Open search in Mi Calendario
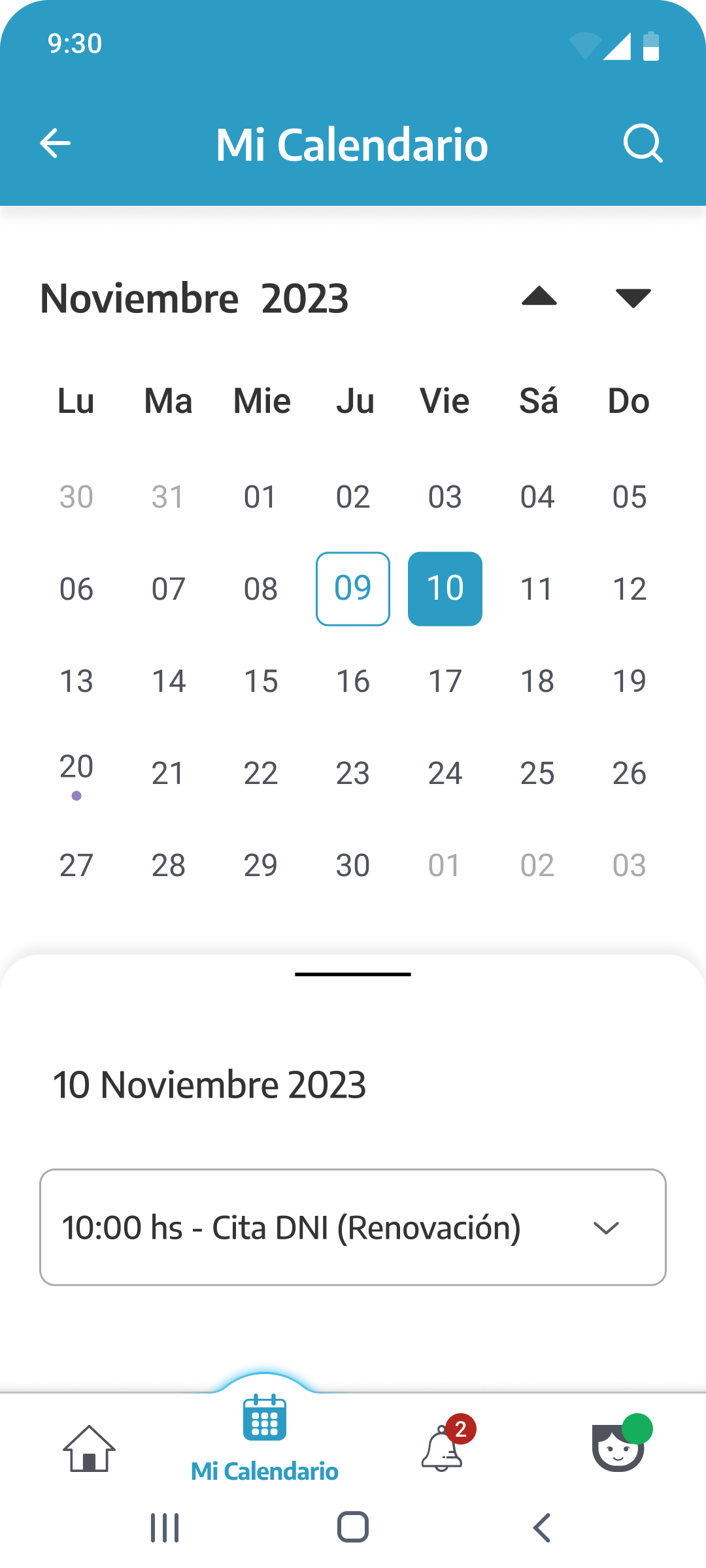This screenshot has width=706, height=1568. [644, 144]
